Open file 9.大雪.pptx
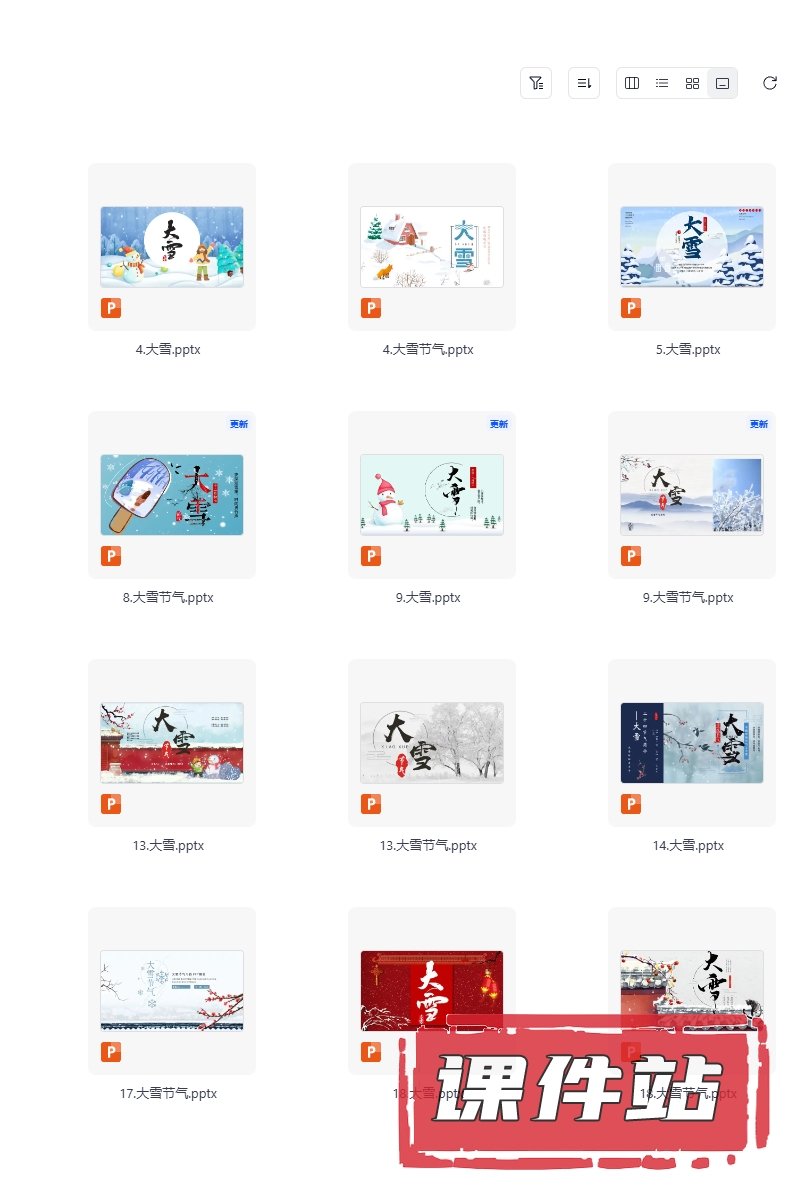Viewport: 800px width, 1200px height. (432, 495)
